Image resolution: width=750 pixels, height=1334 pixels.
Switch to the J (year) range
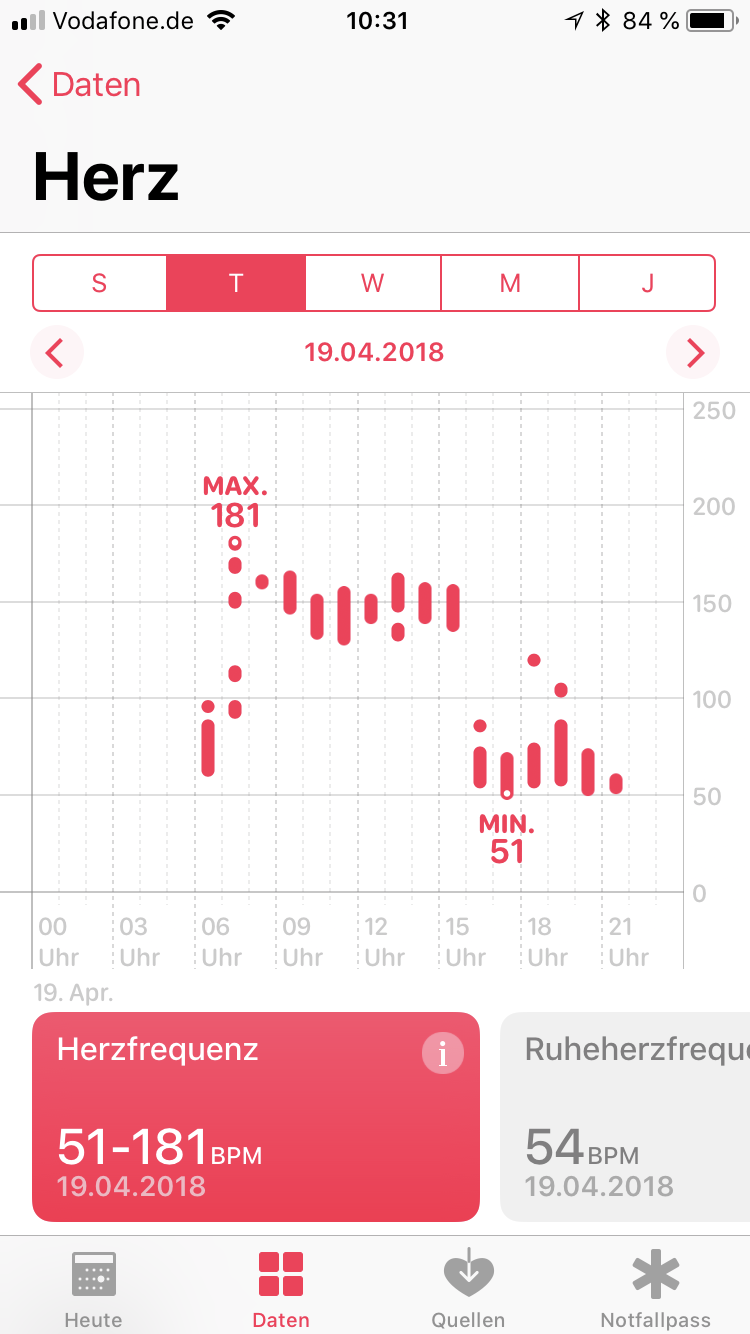click(x=647, y=283)
